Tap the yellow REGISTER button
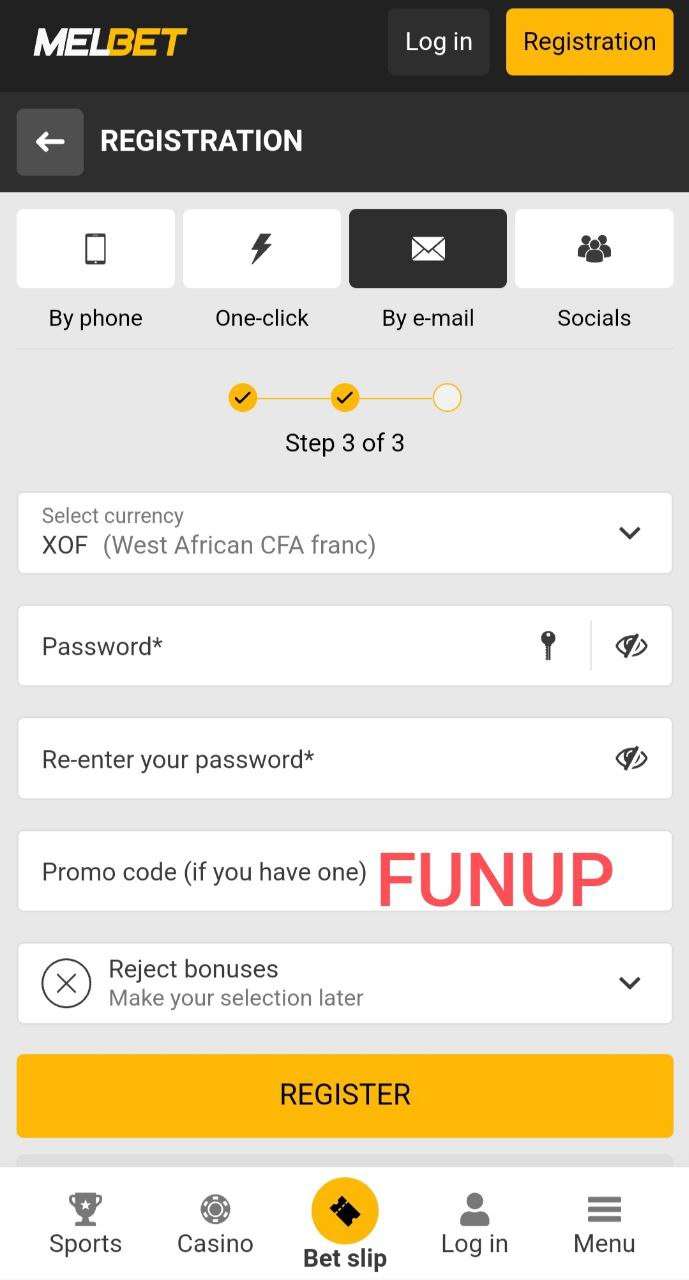The height and width of the screenshot is (1280, 689). pos(344,1095)
